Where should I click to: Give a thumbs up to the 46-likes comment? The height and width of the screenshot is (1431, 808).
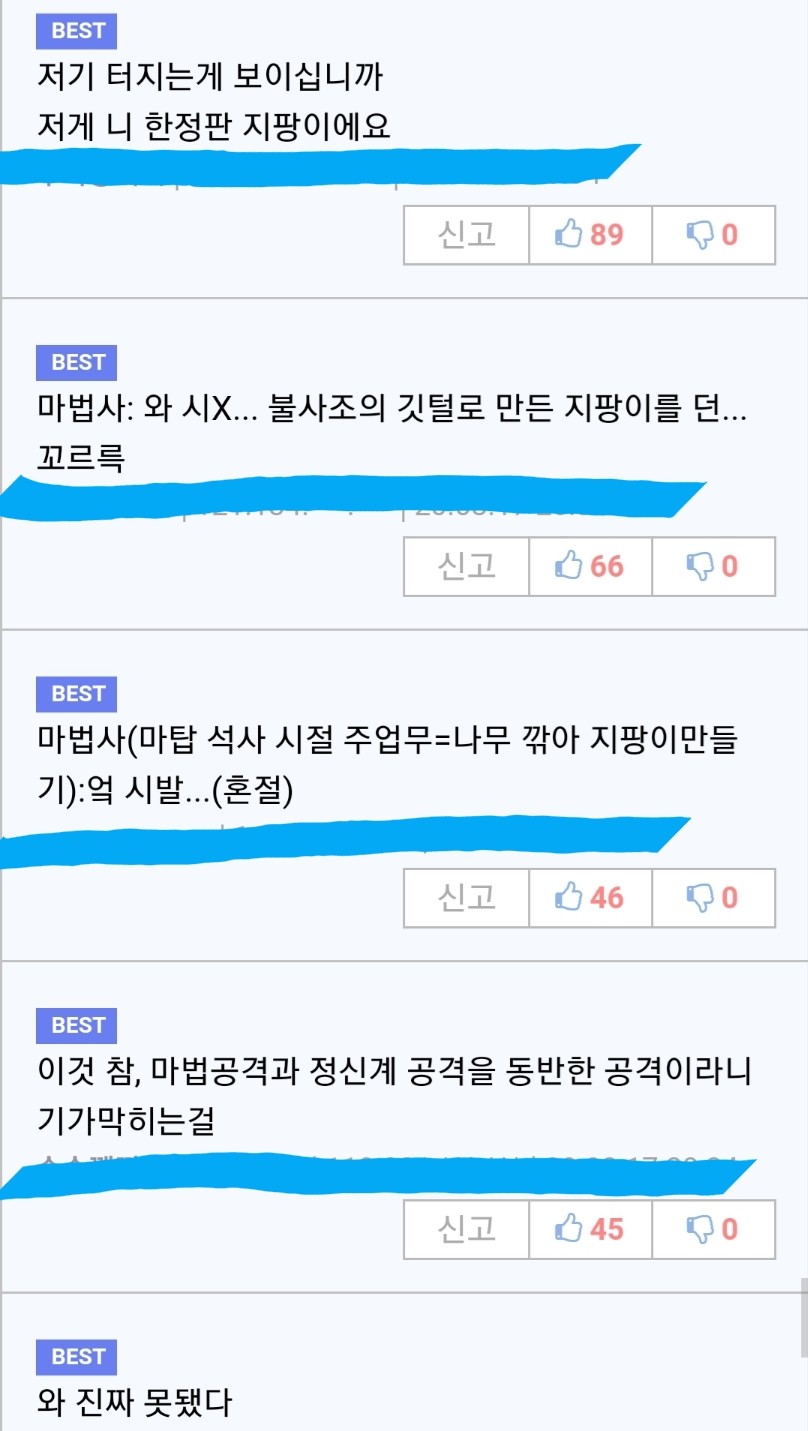pyautogui.click(x=590, y=898)
